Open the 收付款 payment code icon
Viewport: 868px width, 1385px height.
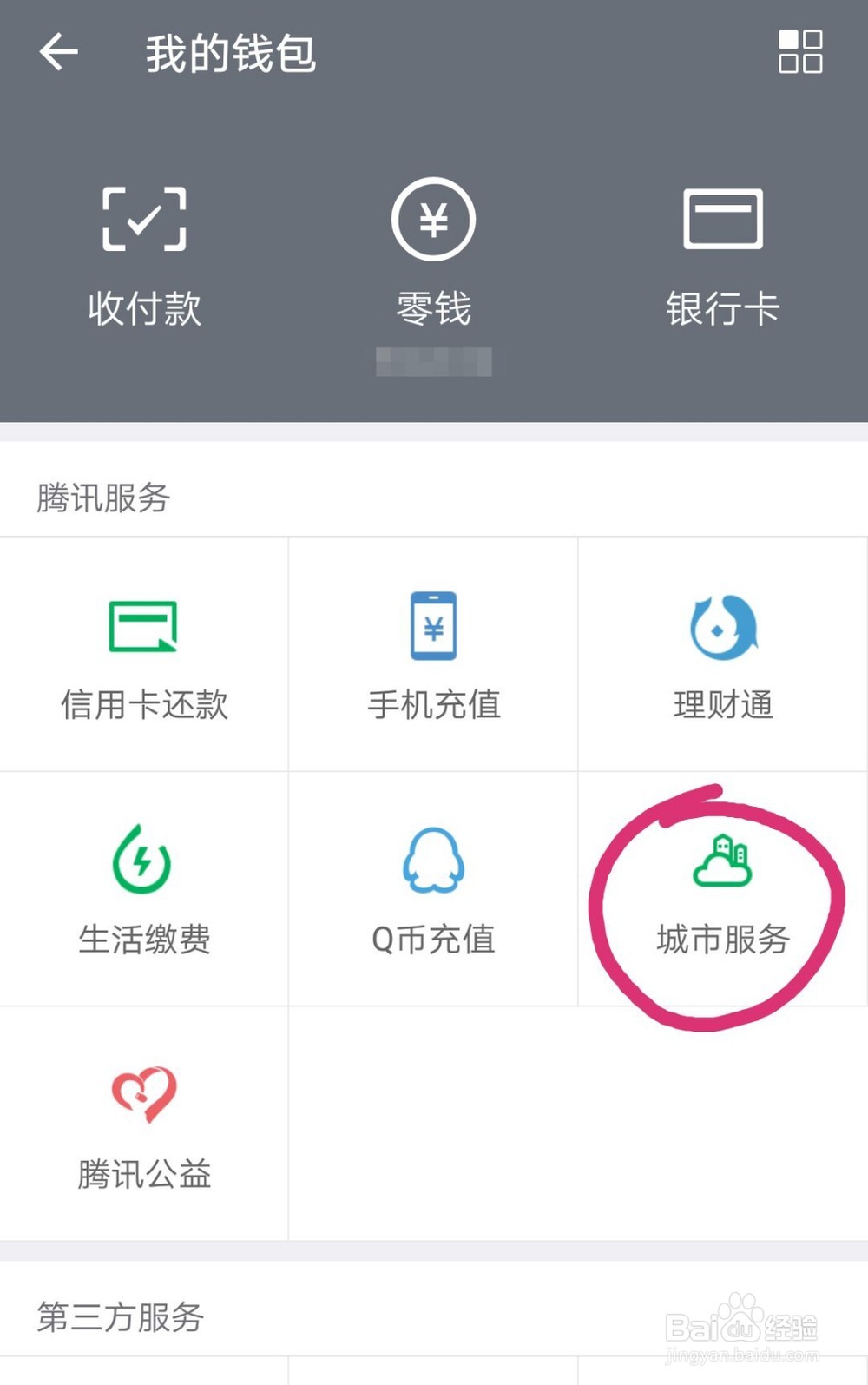click(144, 220)
